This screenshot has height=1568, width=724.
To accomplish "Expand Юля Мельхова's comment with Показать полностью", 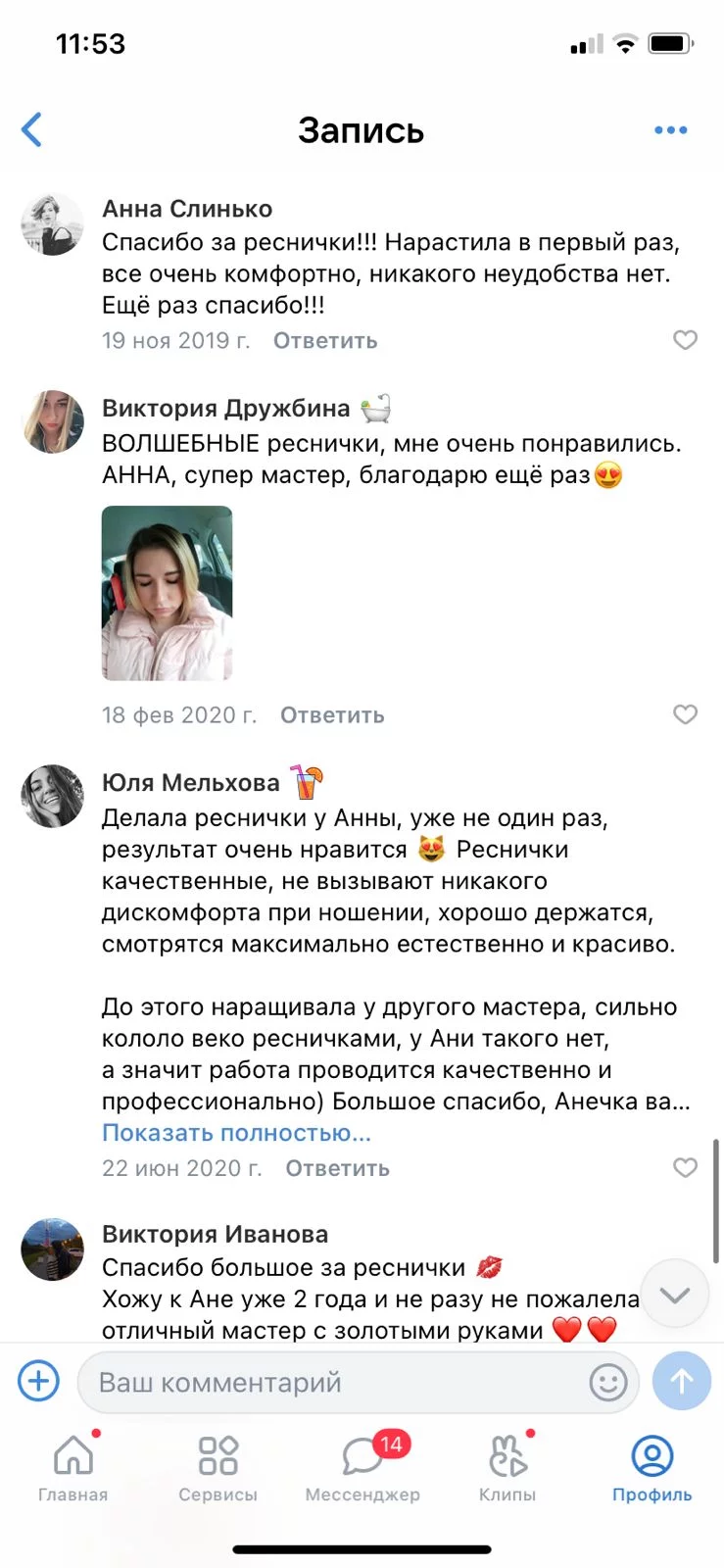I will click(x=236, y=1133).
